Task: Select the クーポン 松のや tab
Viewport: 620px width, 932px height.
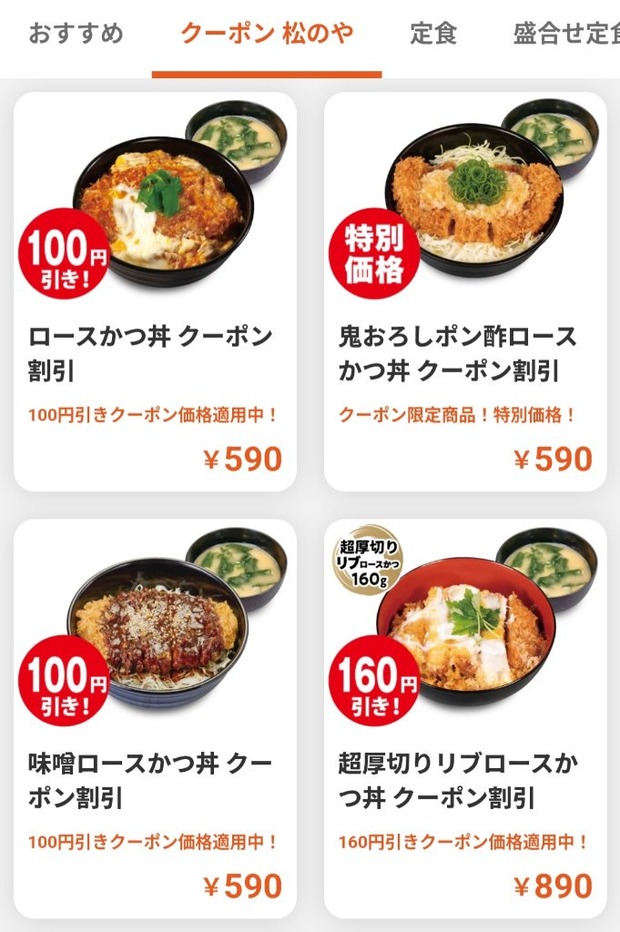Action: pos(267,33)
